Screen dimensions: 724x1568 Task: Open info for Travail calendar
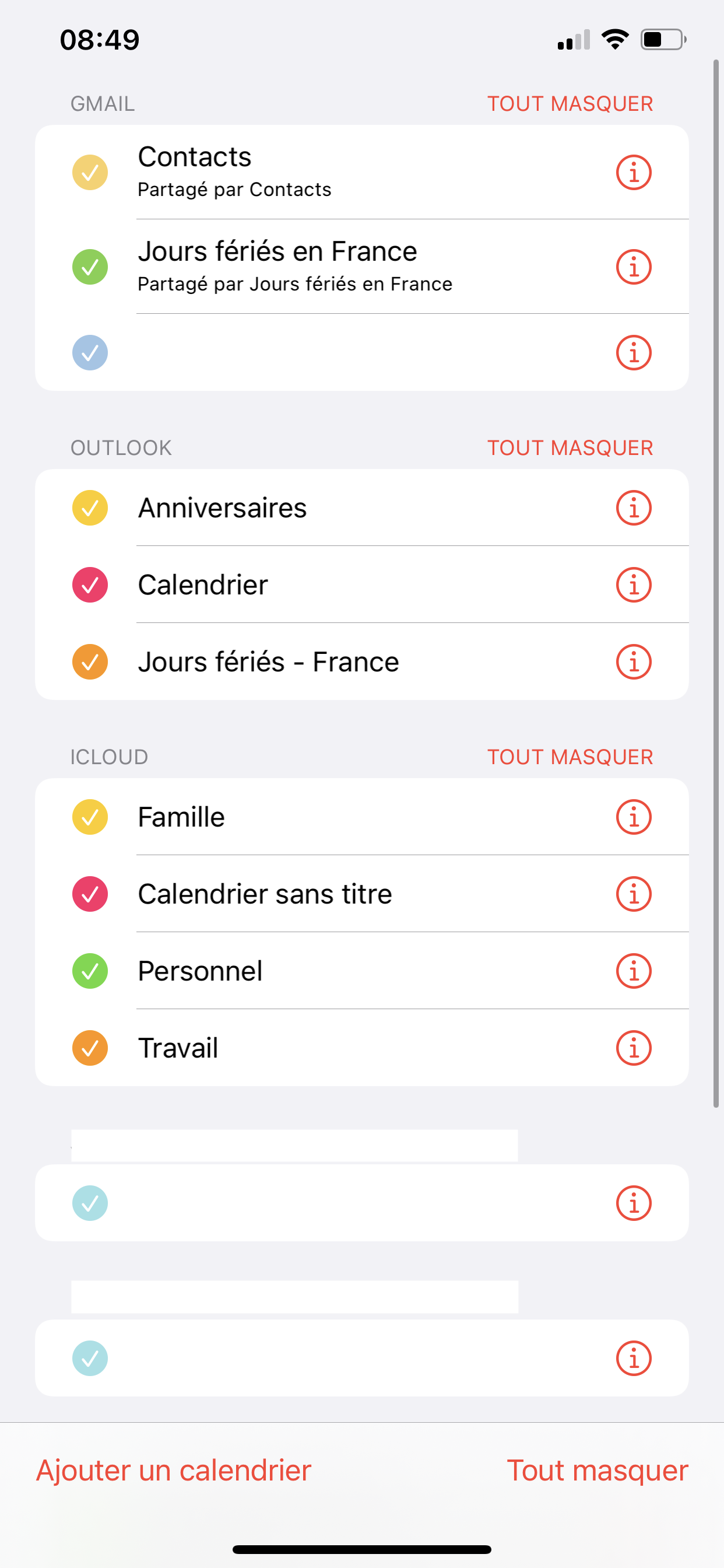(633, 1048)
